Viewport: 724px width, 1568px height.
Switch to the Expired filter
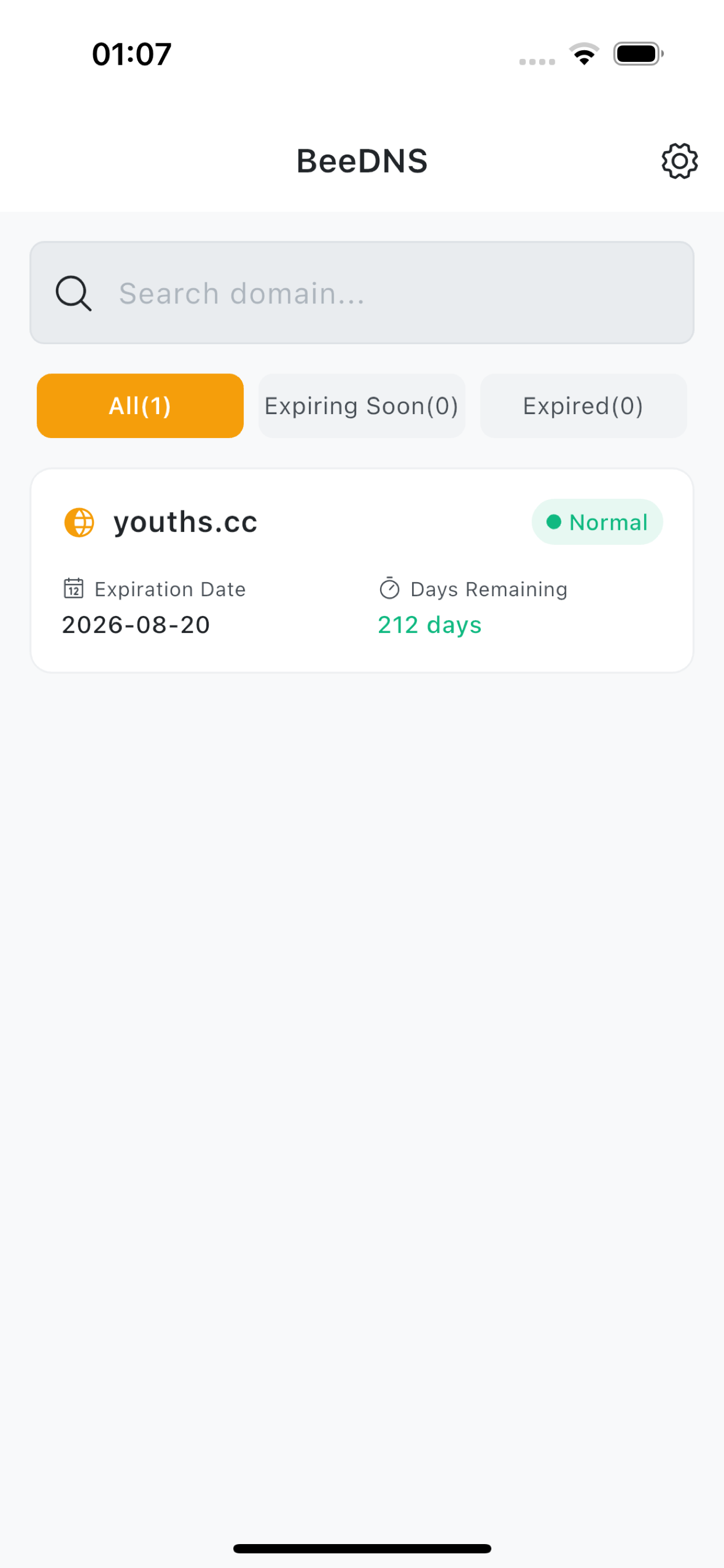(582, 405)
